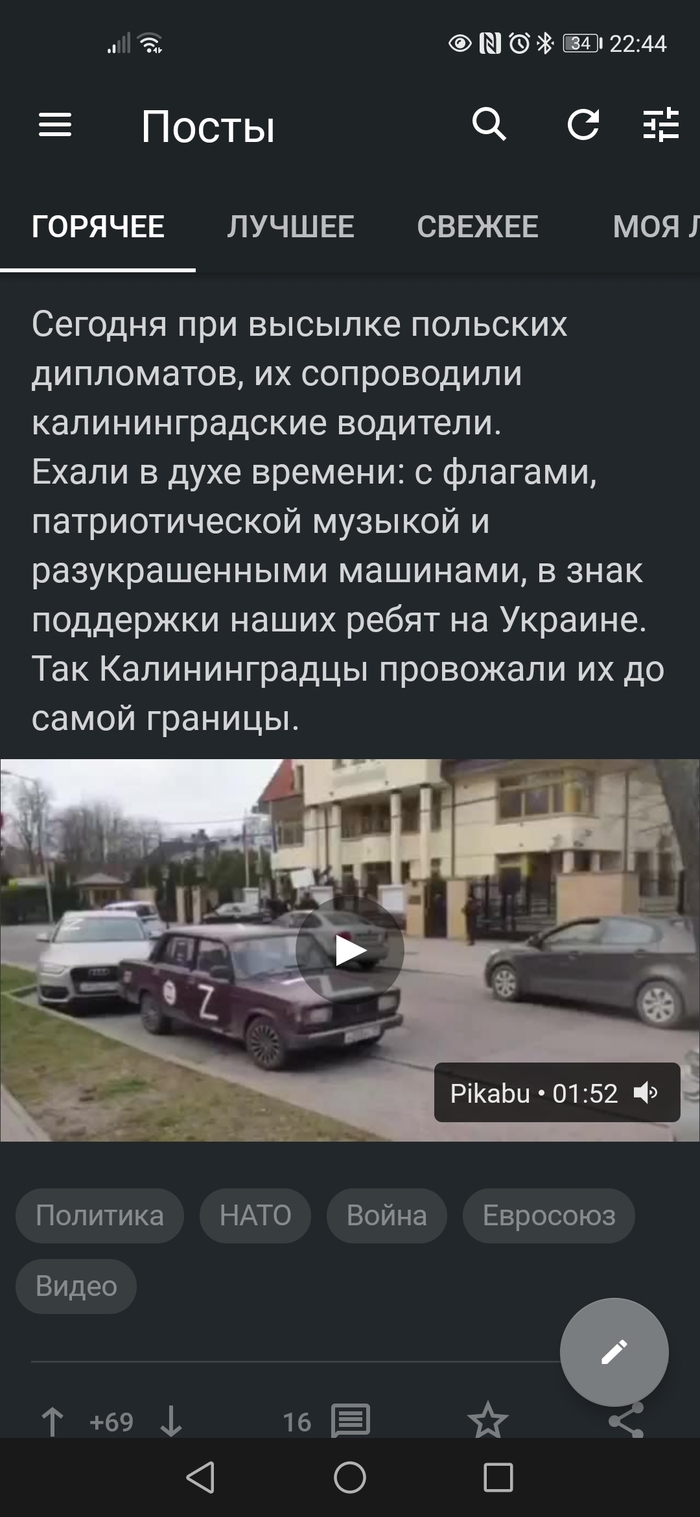The width and height of the screenshot is (700, 1517).
Task: Switch to the Лучшее tab
Action: (290, 227)
